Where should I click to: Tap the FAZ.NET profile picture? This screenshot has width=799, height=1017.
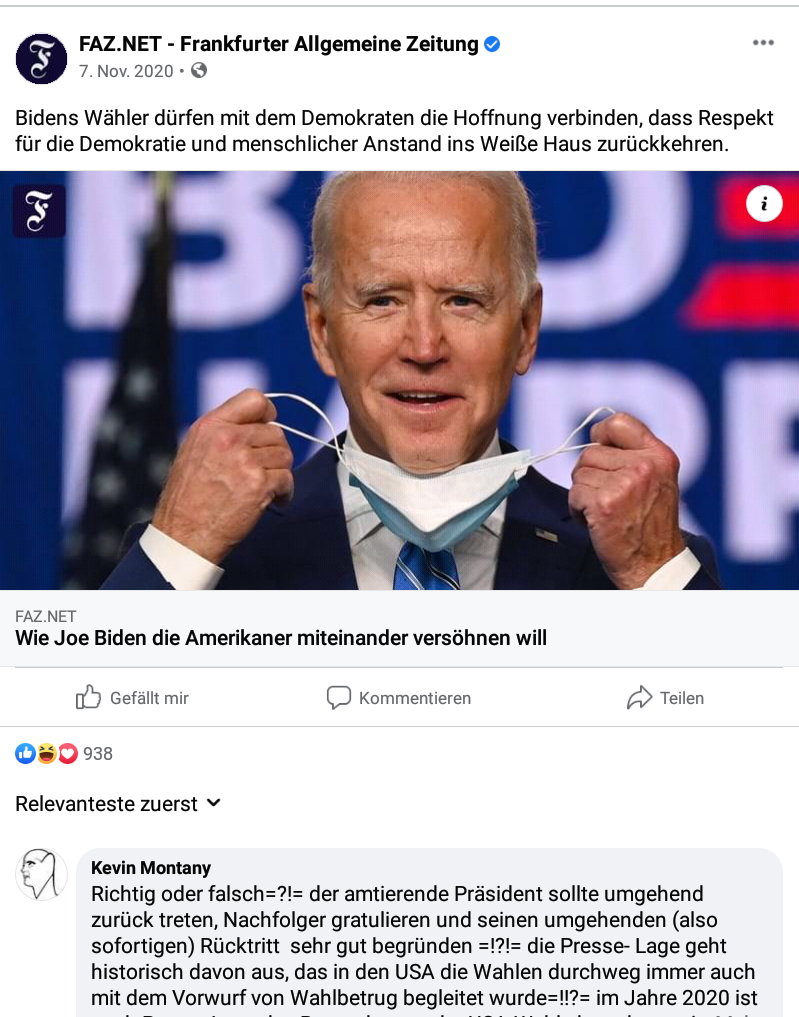click(x=42, y=58)
